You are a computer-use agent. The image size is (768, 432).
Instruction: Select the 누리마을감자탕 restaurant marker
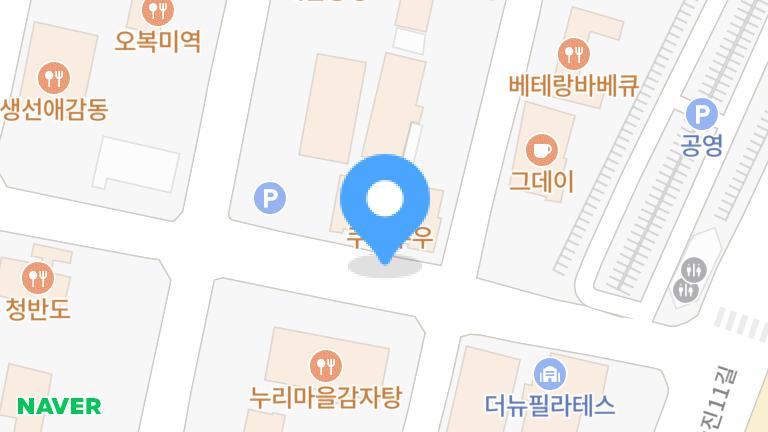pyautogui.click(x=325, y=364)
